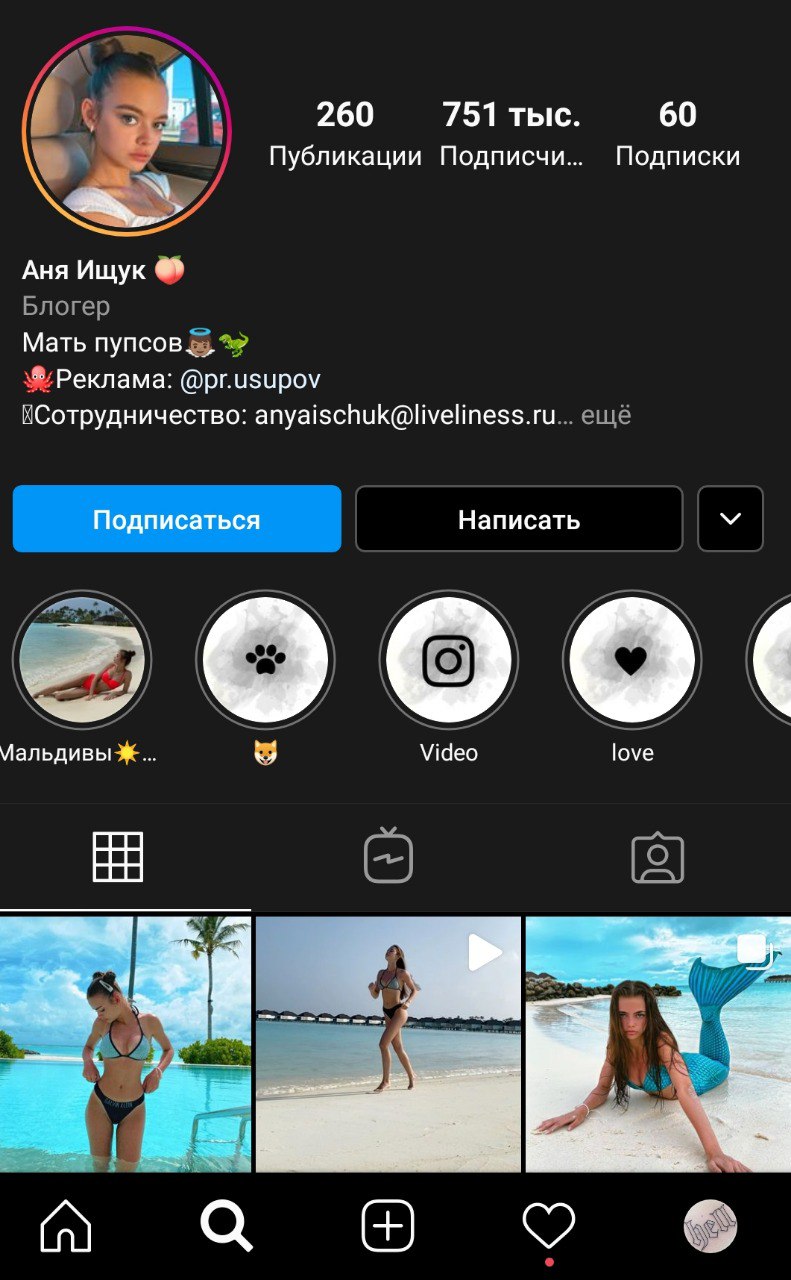Image resolution: width=791 pixels, height=1280 pixels.
Task: Switch to the tagged photos tab
Action: [658, 858]
